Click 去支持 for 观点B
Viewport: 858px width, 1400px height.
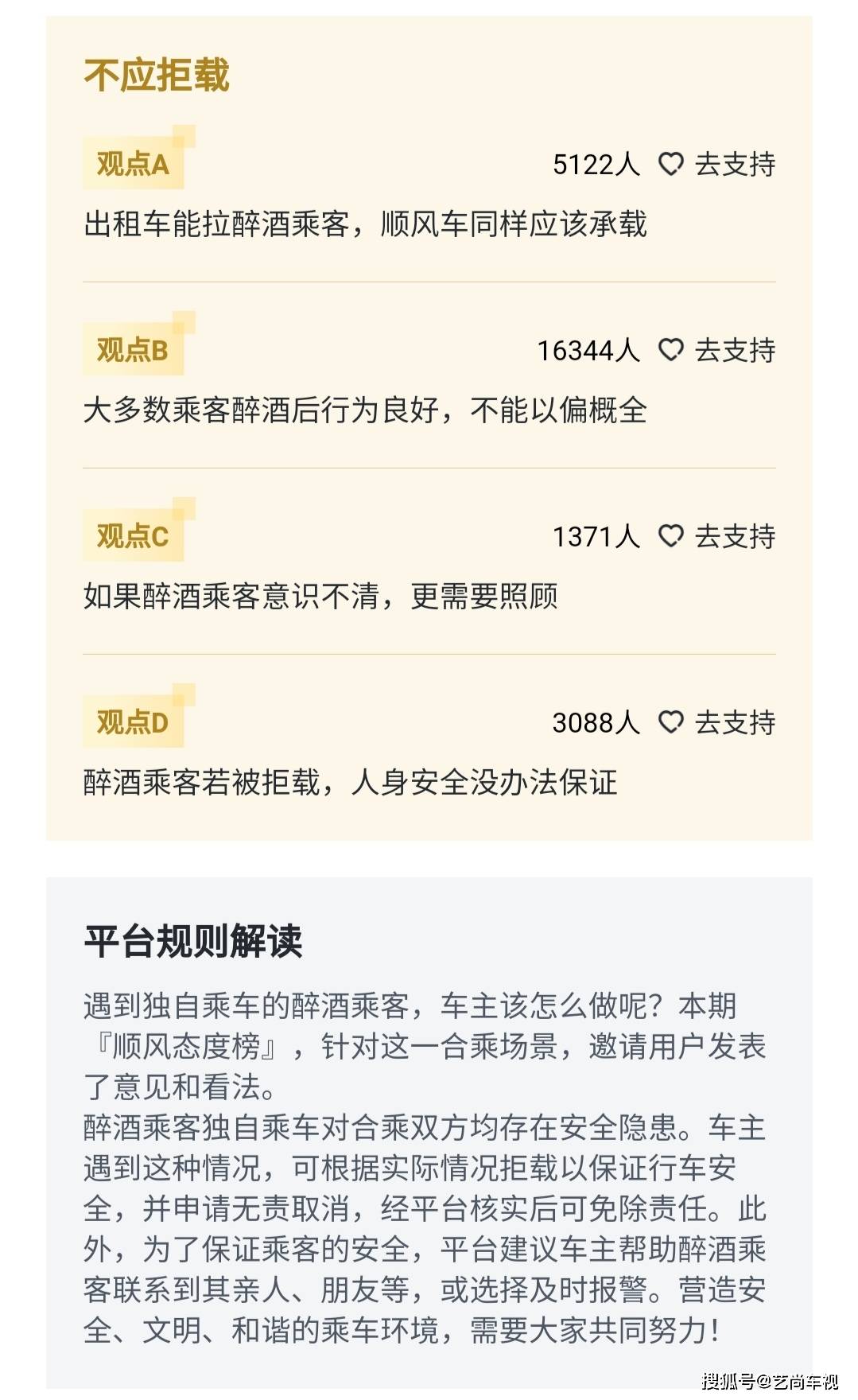(x=736, y=348)
